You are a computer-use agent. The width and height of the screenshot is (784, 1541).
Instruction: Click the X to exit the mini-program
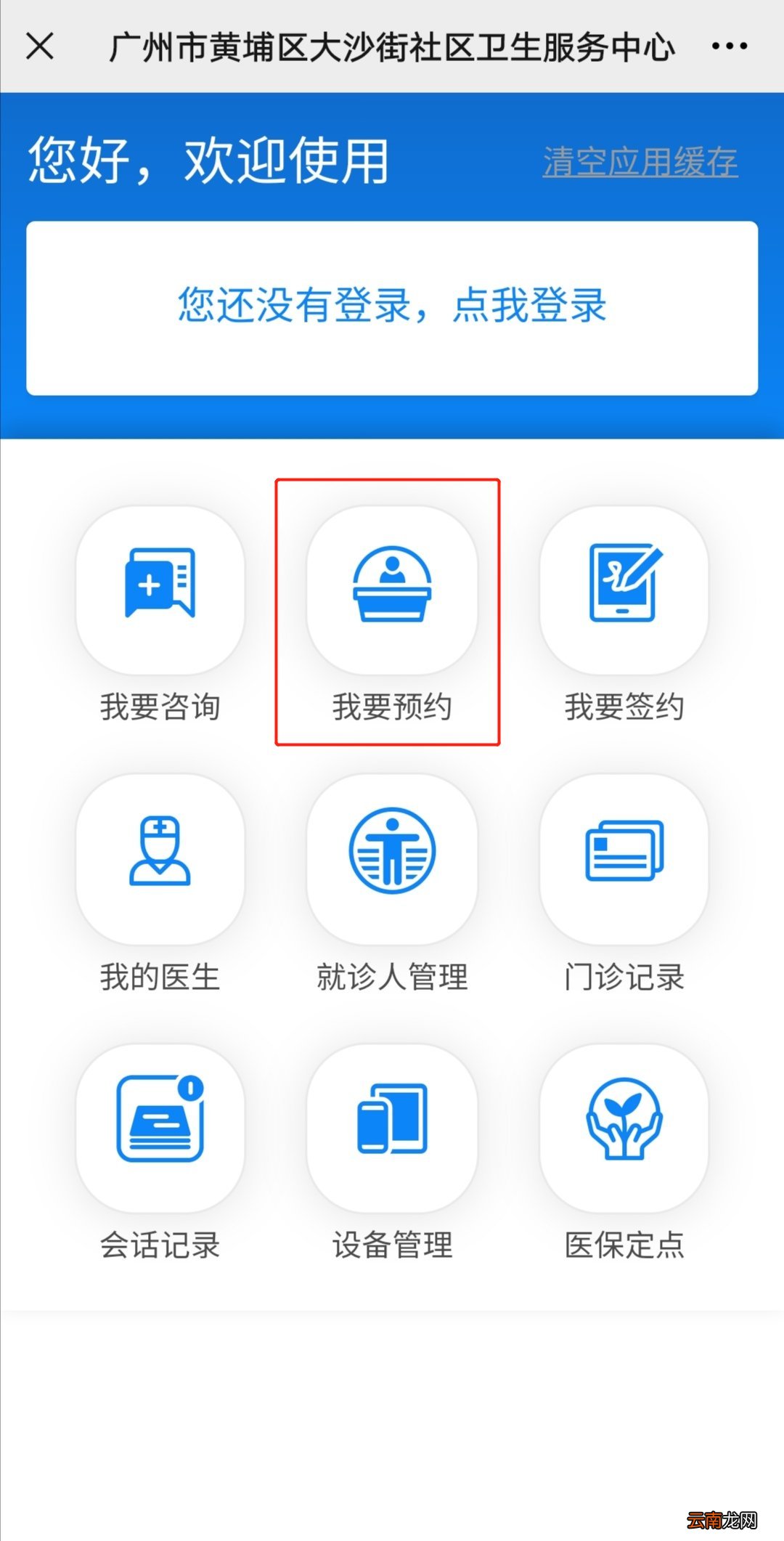41,45
